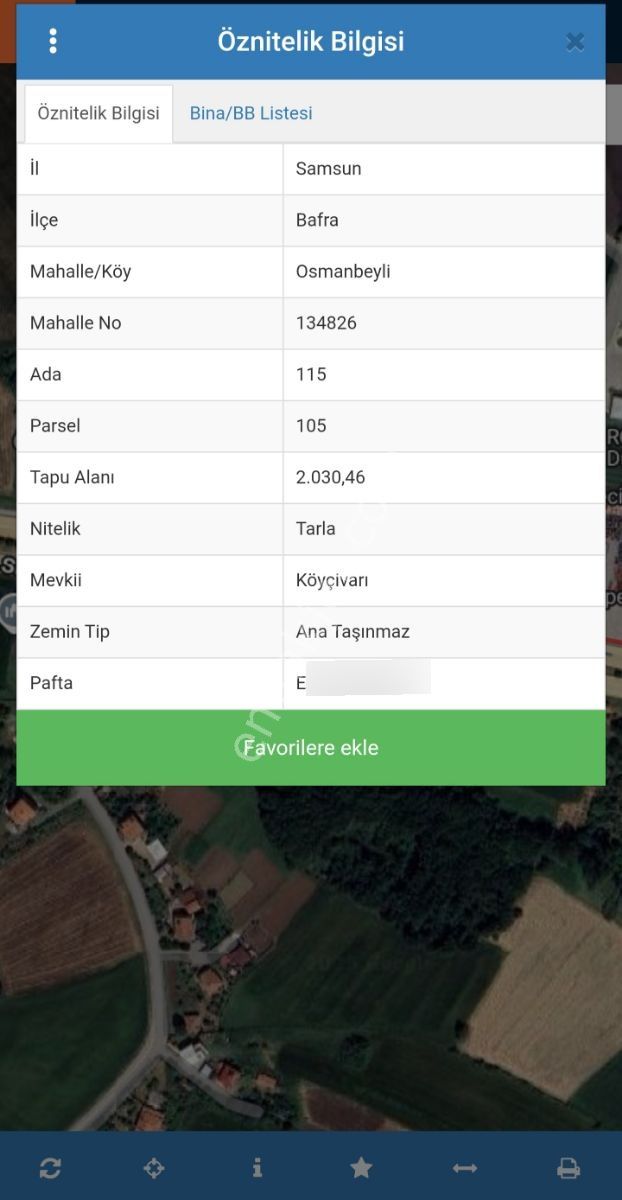This screenshot has height=1200, width=622.
Task: Tap the Favorilere ekle button
Action: tap(311, 748)
